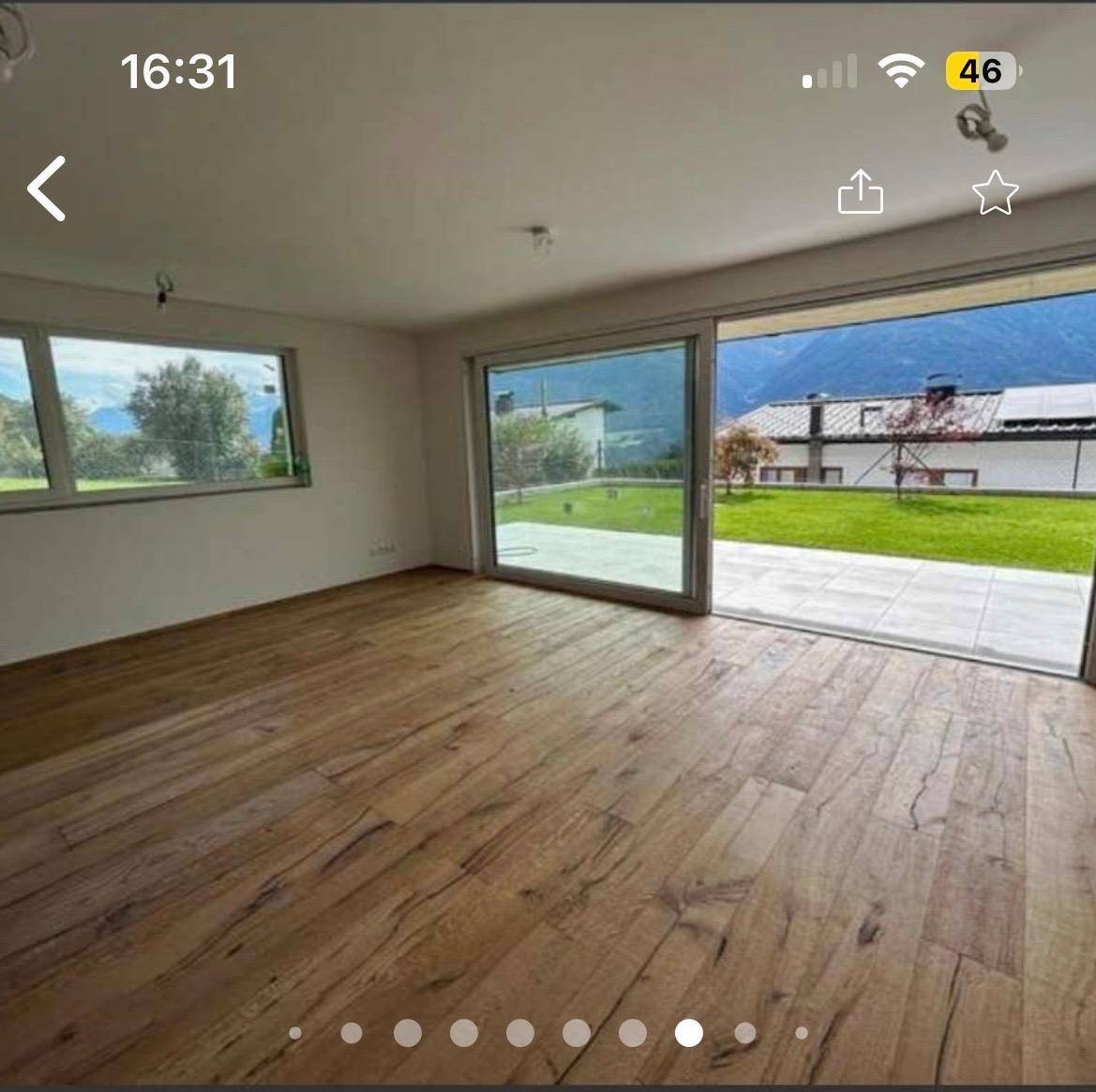Save listing with the star icon
The height and width of the screenshot is (1092, 1096).
(995, 193)
